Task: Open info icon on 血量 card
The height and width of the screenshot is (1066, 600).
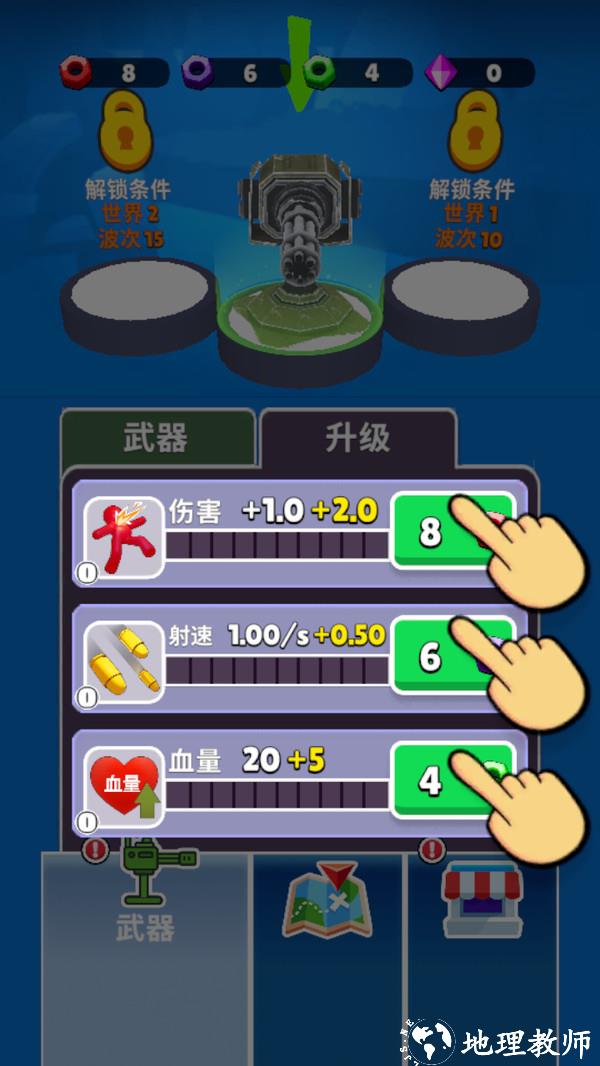Action: point(87,822)
